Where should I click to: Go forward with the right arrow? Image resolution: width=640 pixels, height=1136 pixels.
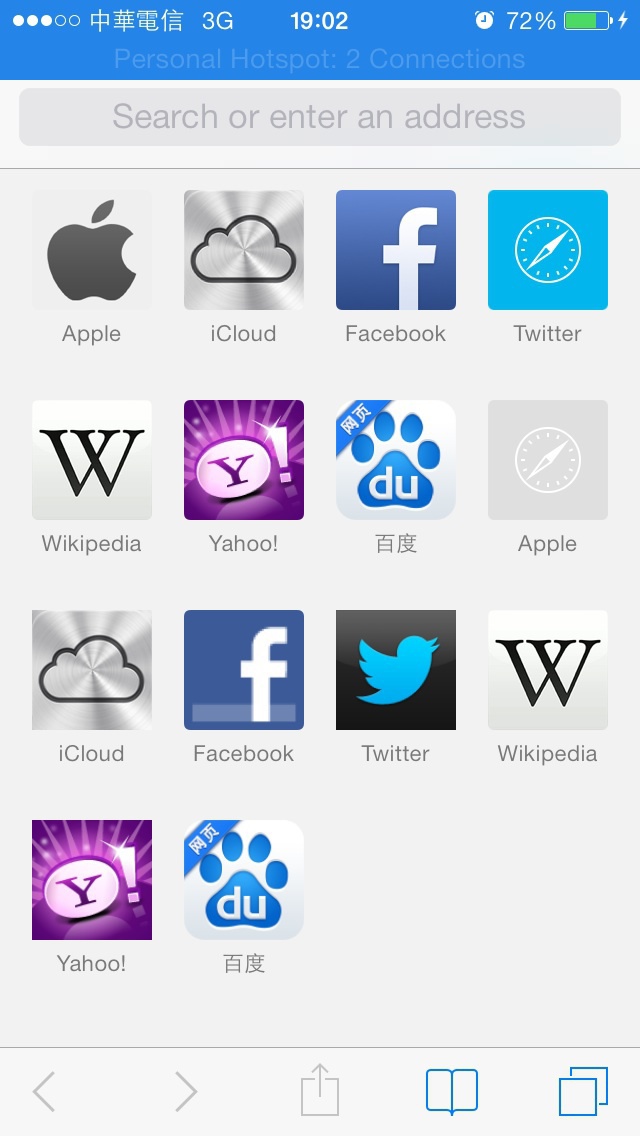click(x=186, y=1091)
